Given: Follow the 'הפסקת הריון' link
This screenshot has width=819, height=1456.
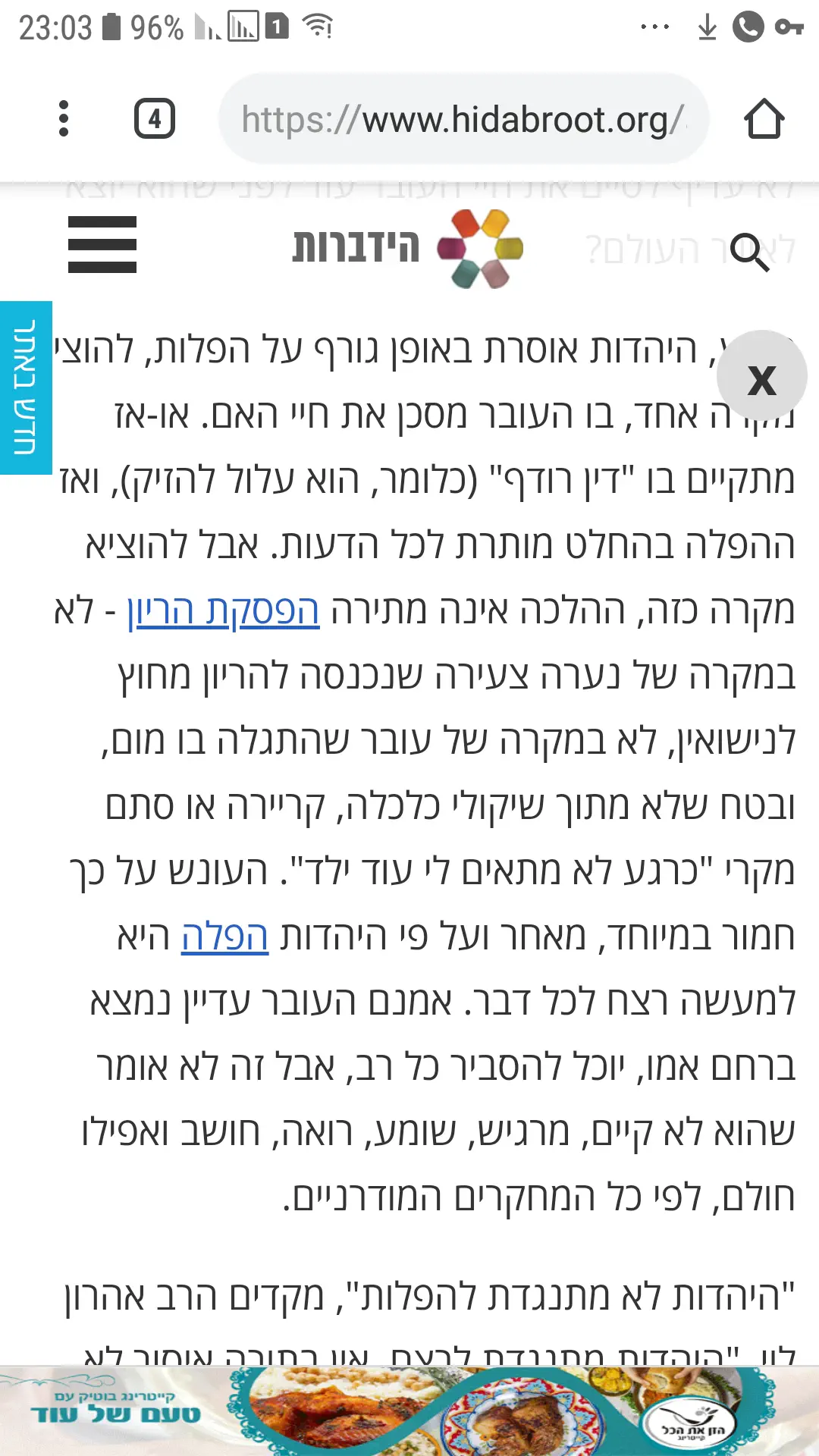Looking at the screenshot, I should (x=223, y=610).
